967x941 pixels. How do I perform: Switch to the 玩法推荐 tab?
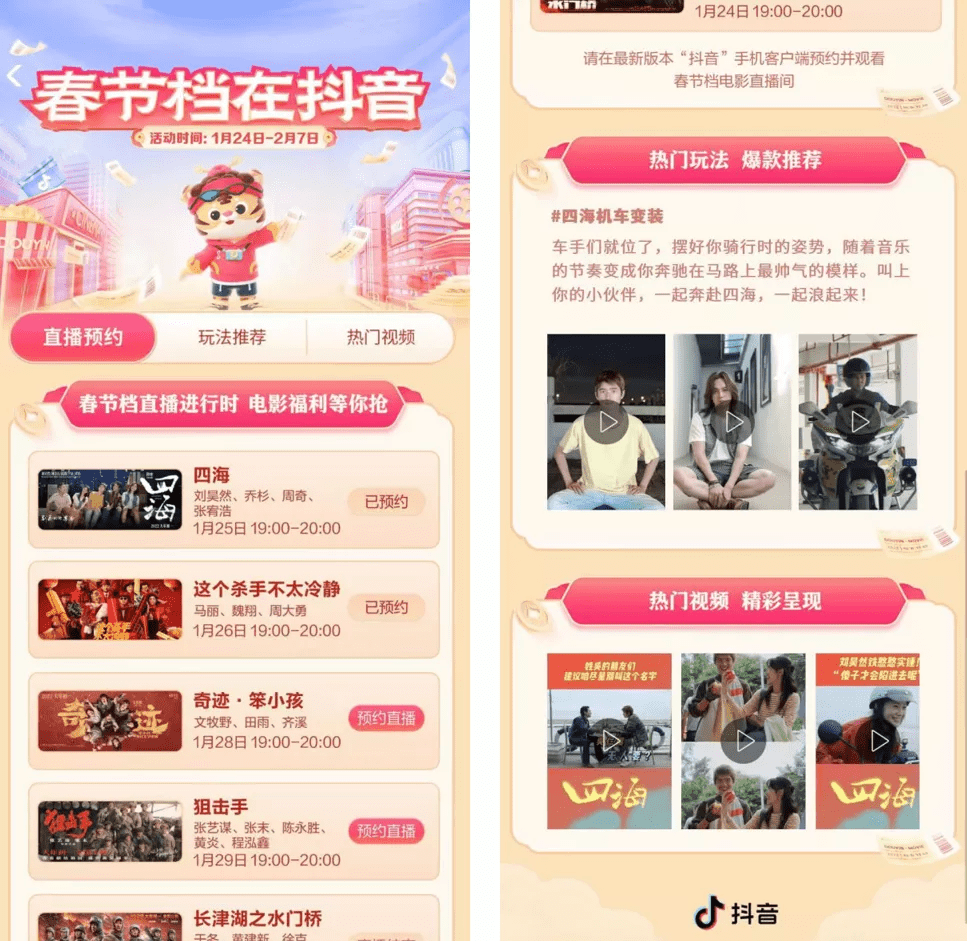232,338
